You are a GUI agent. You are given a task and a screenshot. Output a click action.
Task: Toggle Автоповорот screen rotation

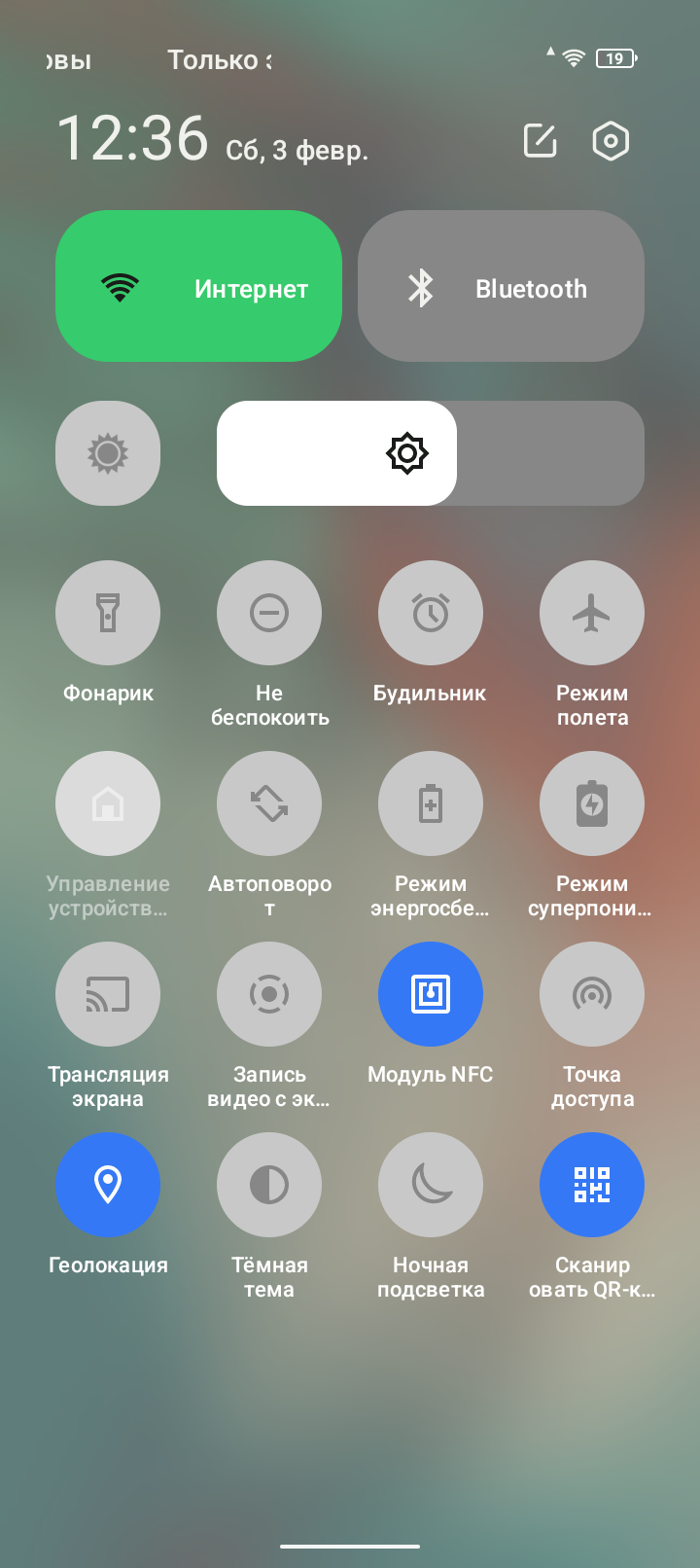[x=269, y=803]
